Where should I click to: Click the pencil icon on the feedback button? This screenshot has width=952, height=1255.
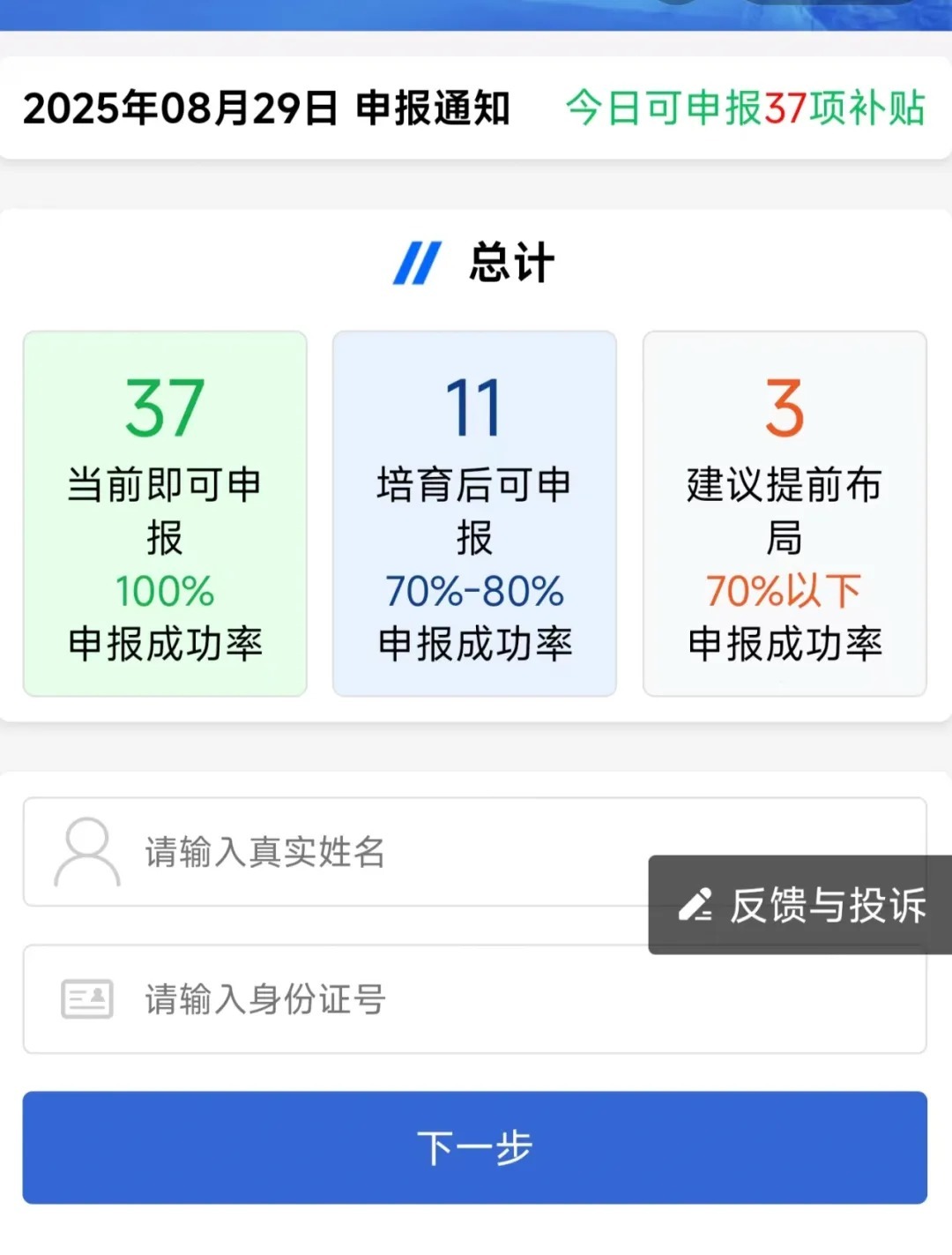tap(696, 903)
